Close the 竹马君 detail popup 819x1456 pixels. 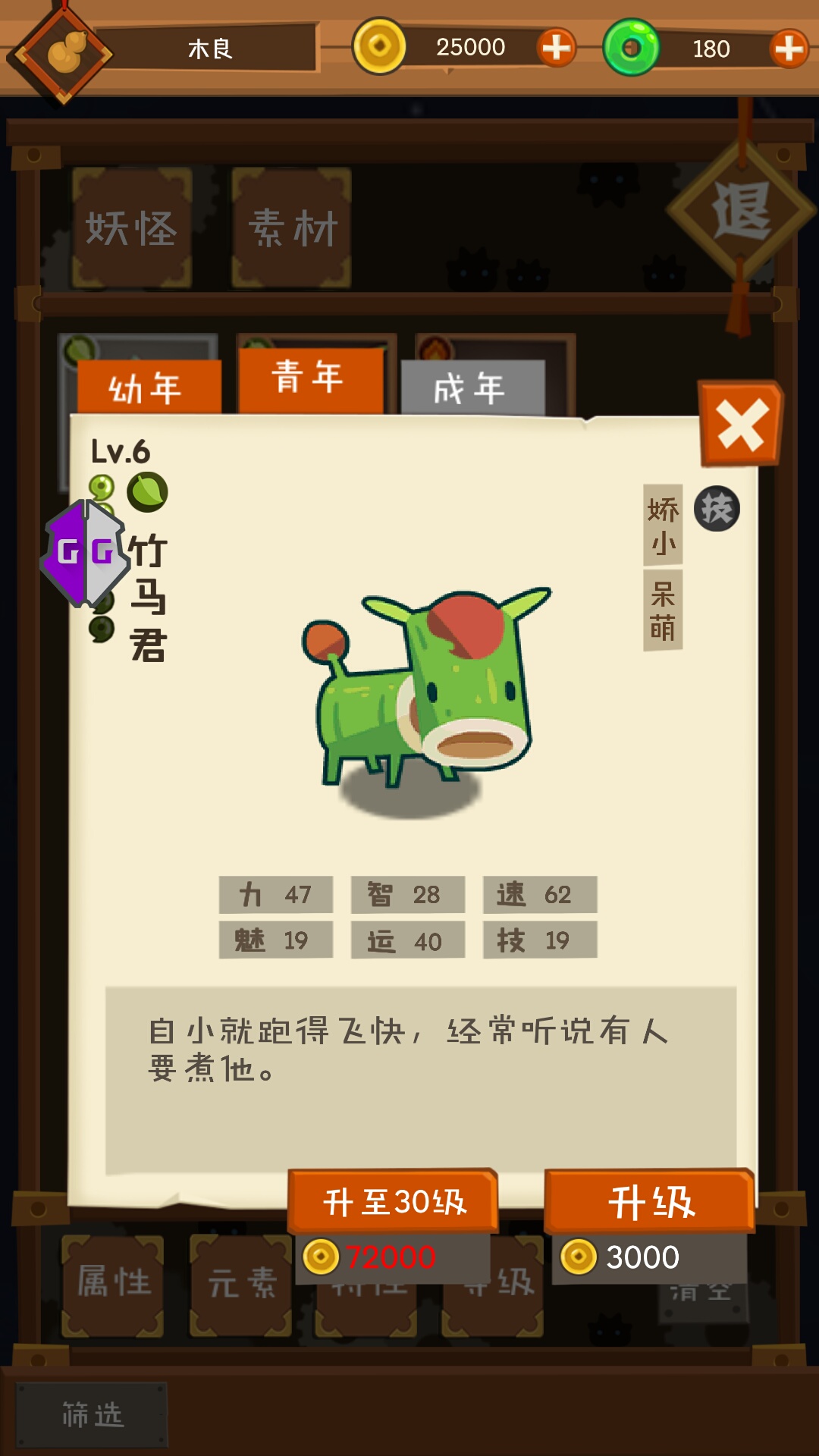tap(740, 425)
